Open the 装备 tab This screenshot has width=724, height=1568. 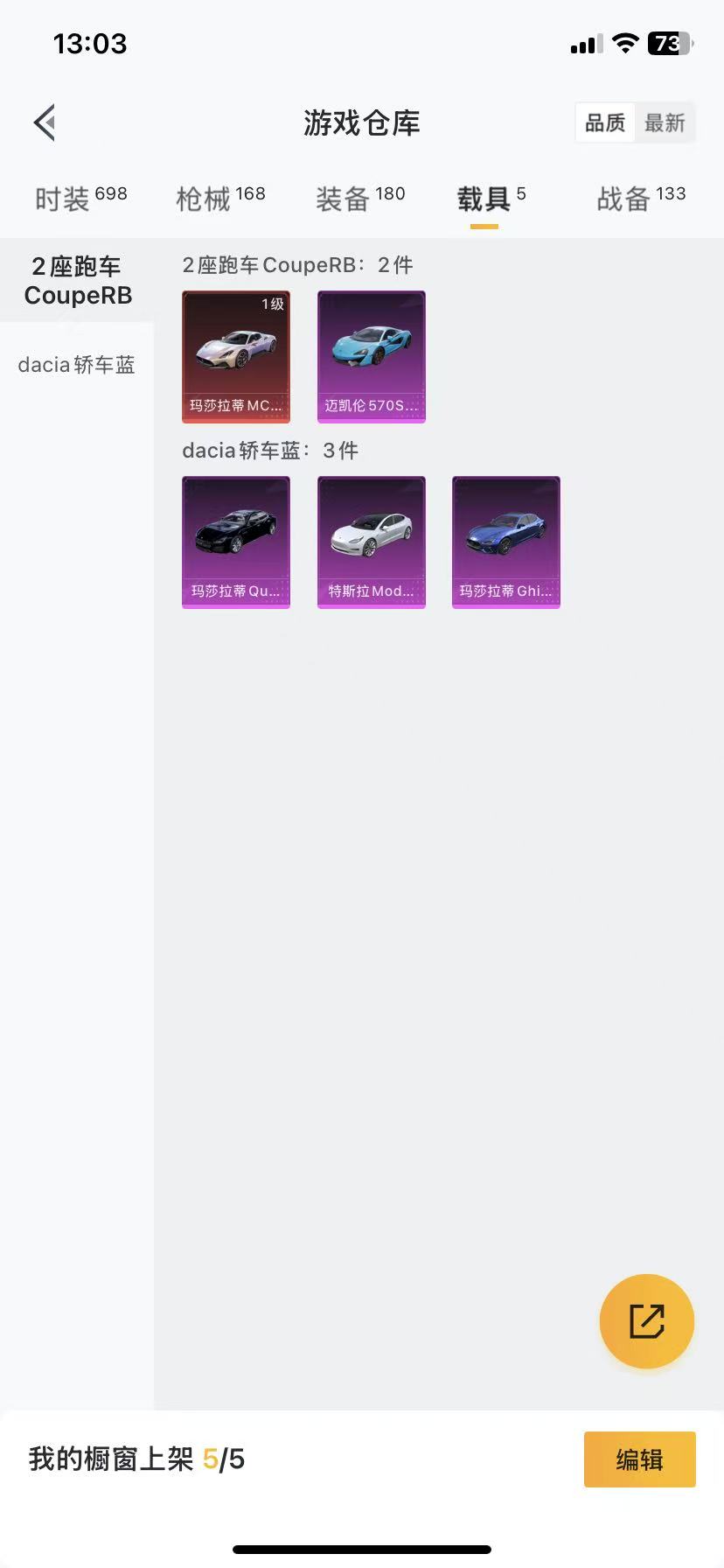360,198
